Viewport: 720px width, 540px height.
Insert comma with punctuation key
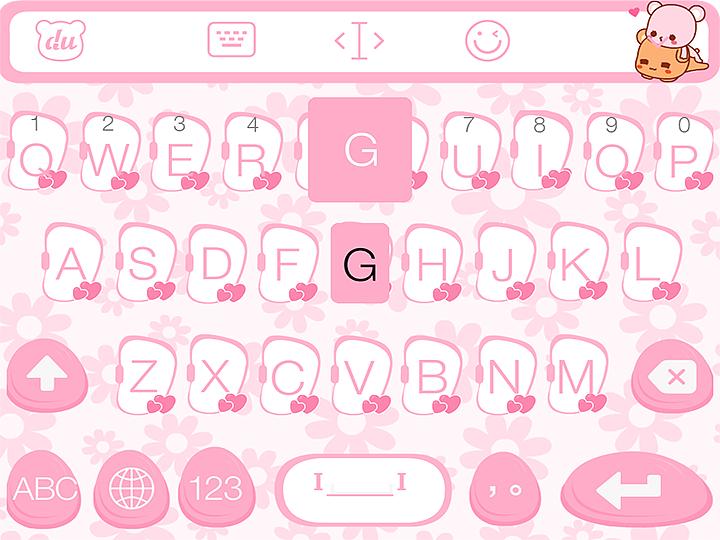tap(505, 489)
